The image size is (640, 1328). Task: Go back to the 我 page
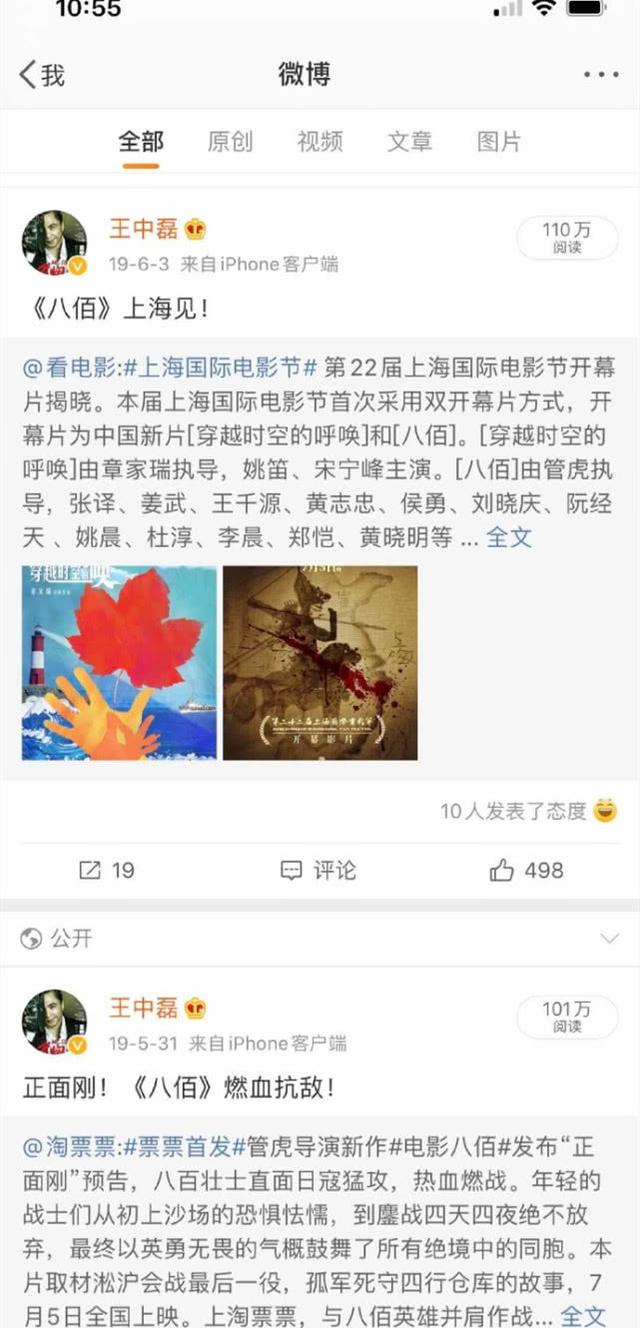pyautogui.click(x=42, y=75)
